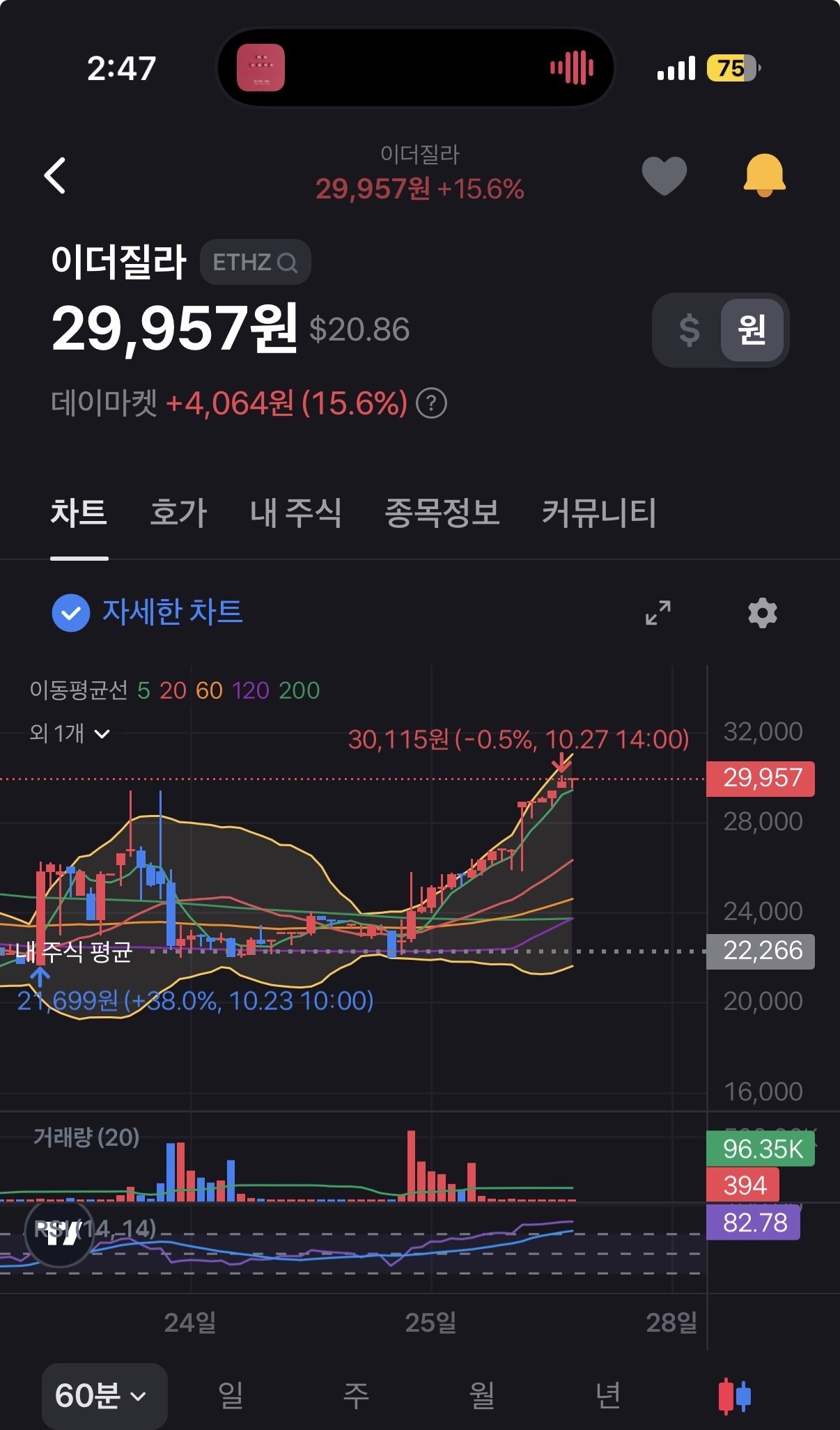This screenshot has width=840, height=1430.
Task: View the 종목정보 tab
Action: pos(442,513)
